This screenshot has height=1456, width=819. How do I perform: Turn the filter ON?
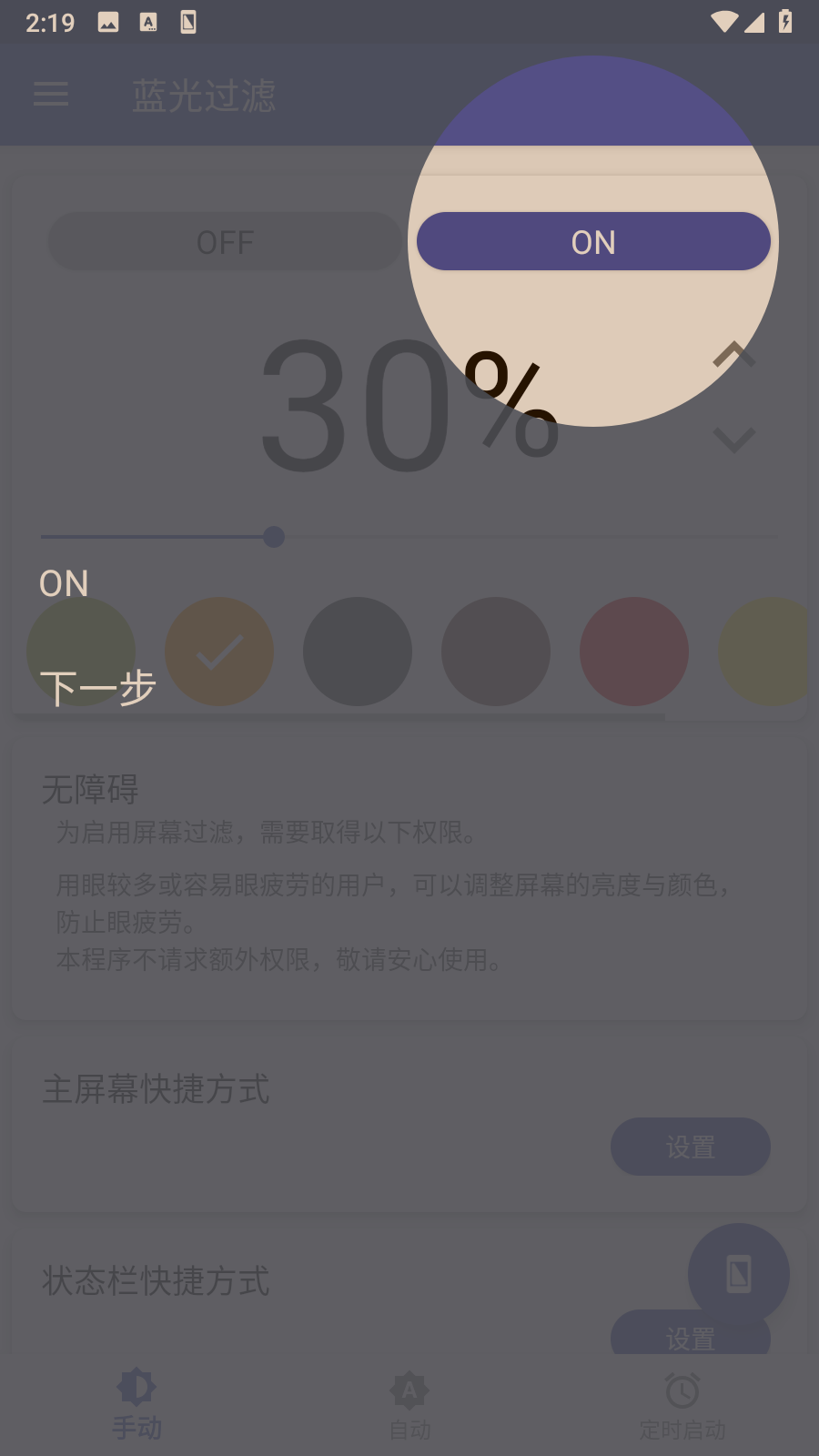(x=593, y=242)
